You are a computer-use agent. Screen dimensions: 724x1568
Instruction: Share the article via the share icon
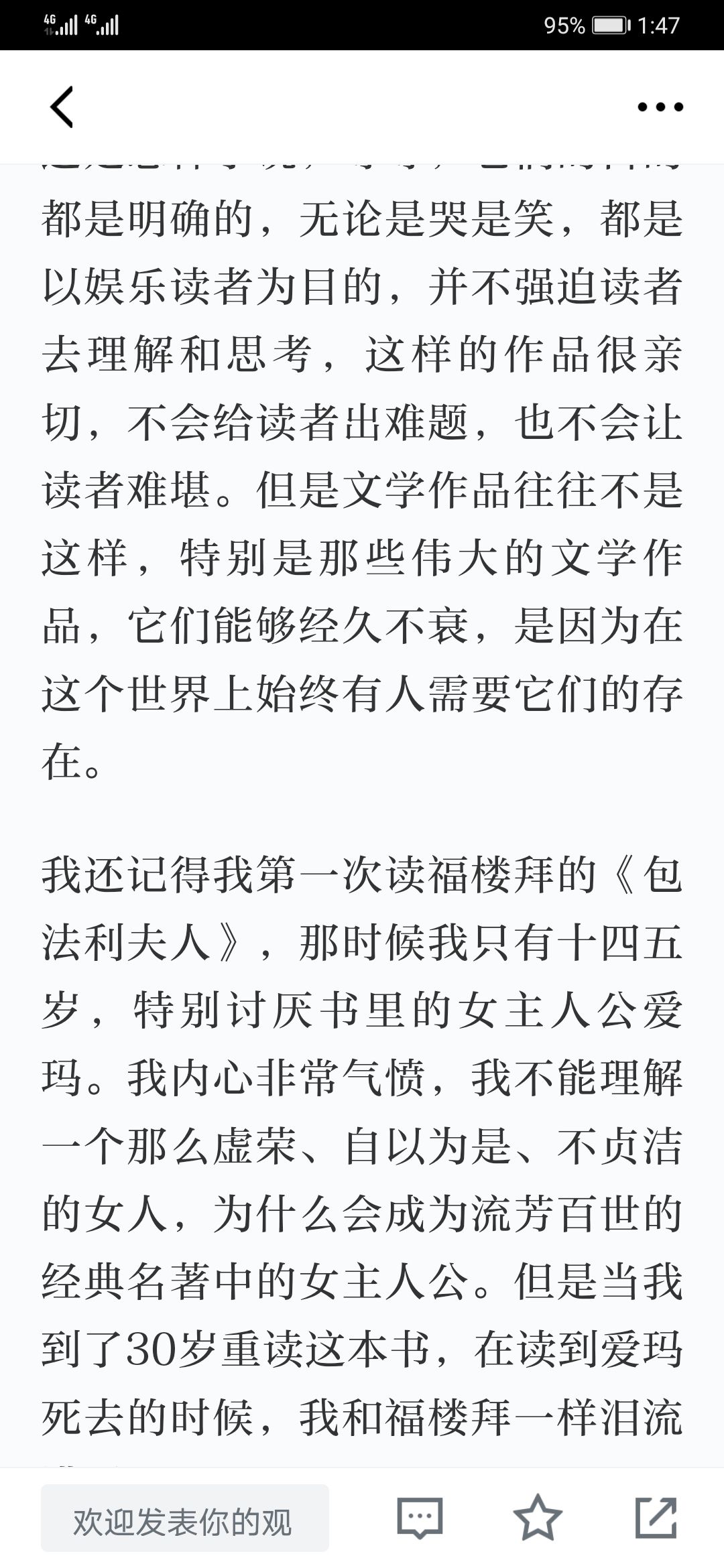(656, 1517)
